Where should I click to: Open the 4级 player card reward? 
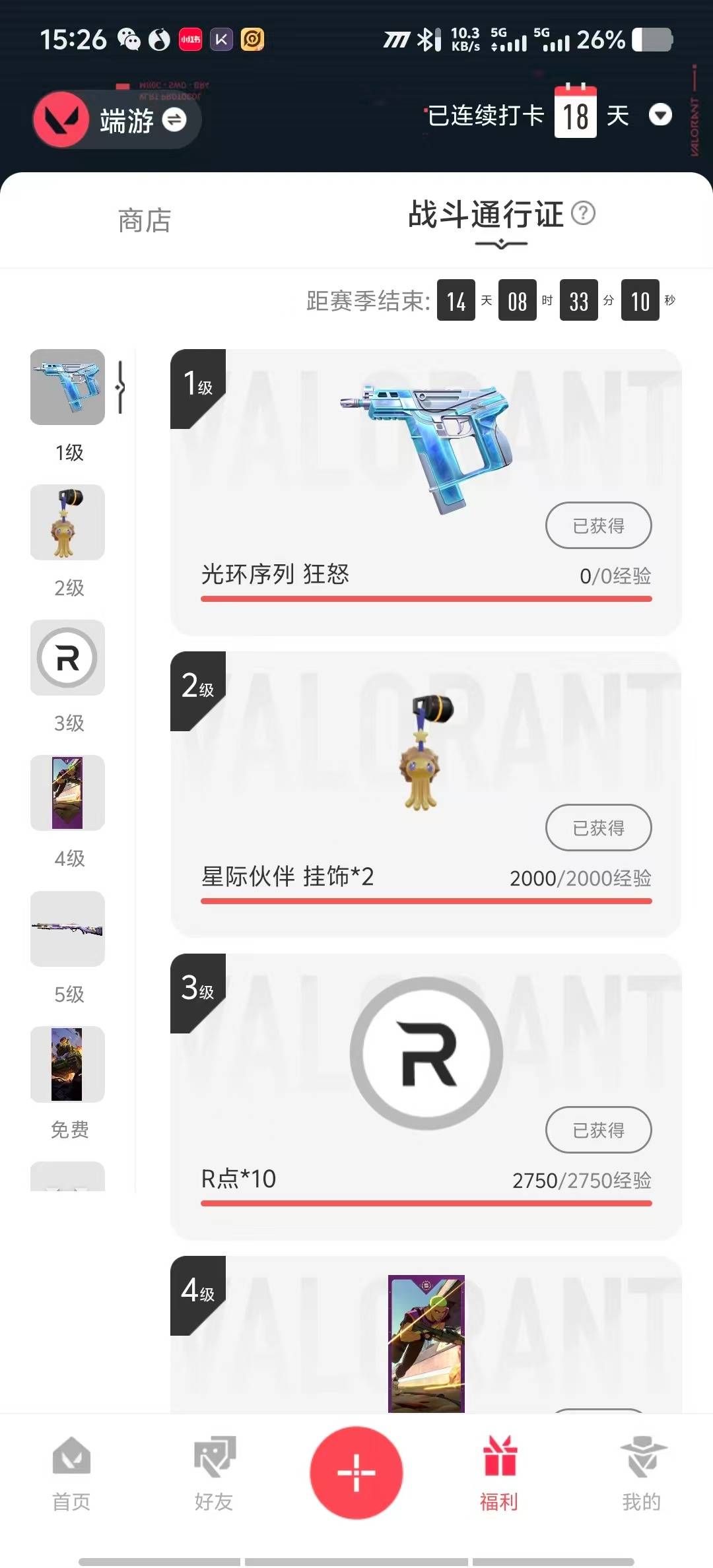point(426,1343)
